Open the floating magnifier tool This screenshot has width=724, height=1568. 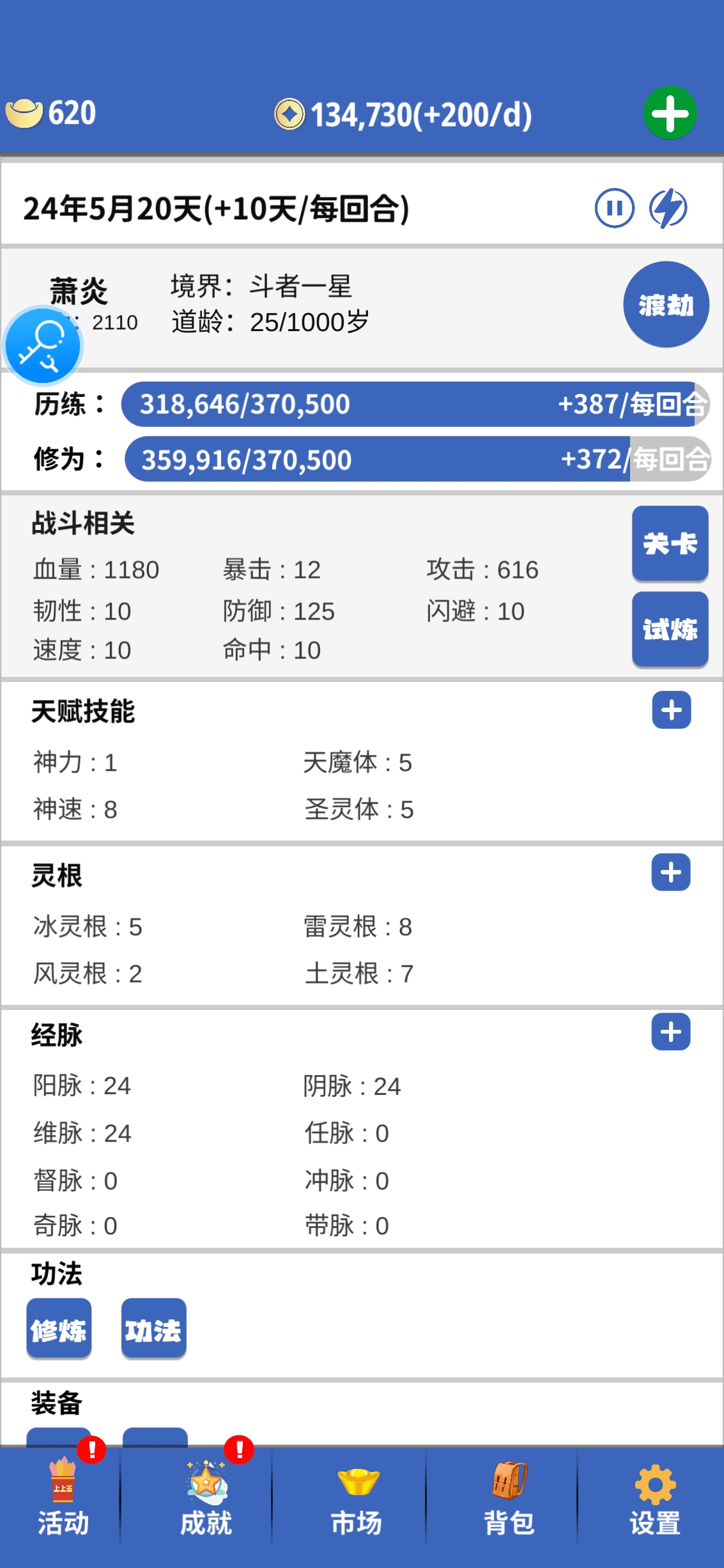click(x=43, y=346)
